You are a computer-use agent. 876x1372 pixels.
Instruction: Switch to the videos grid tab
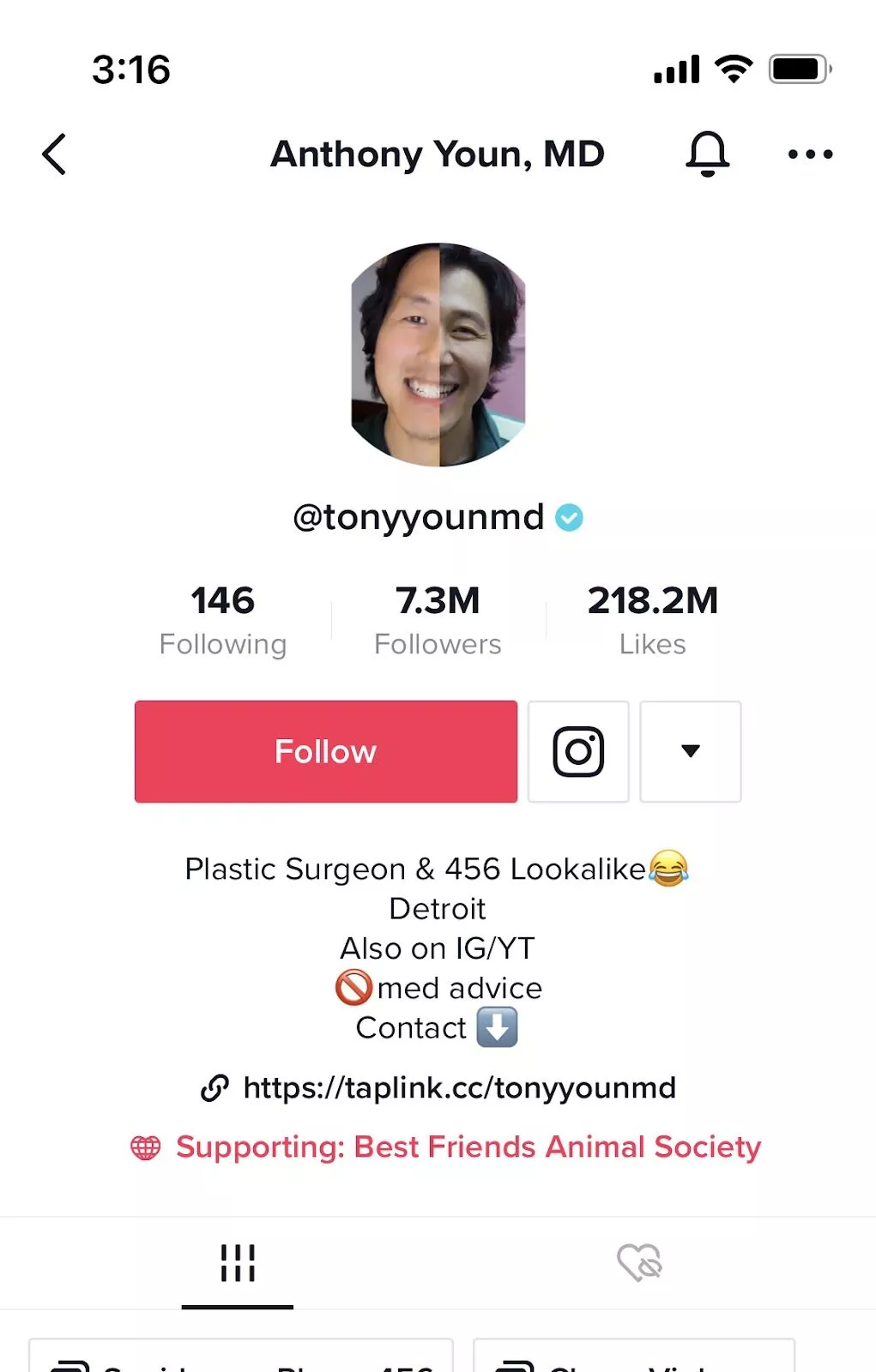(x=237, y=1262)
